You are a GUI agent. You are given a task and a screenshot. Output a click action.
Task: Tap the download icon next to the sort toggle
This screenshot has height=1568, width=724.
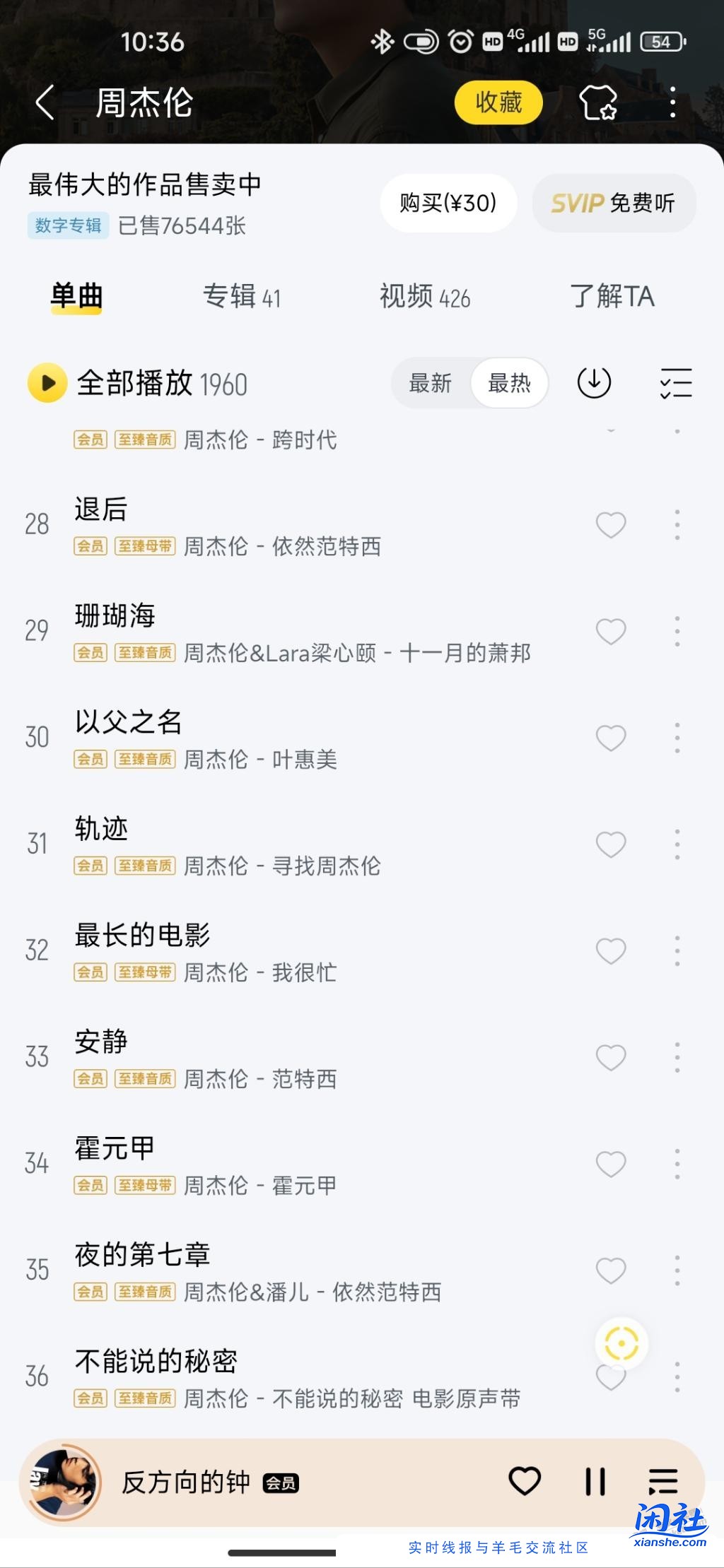tap(594, 383)
